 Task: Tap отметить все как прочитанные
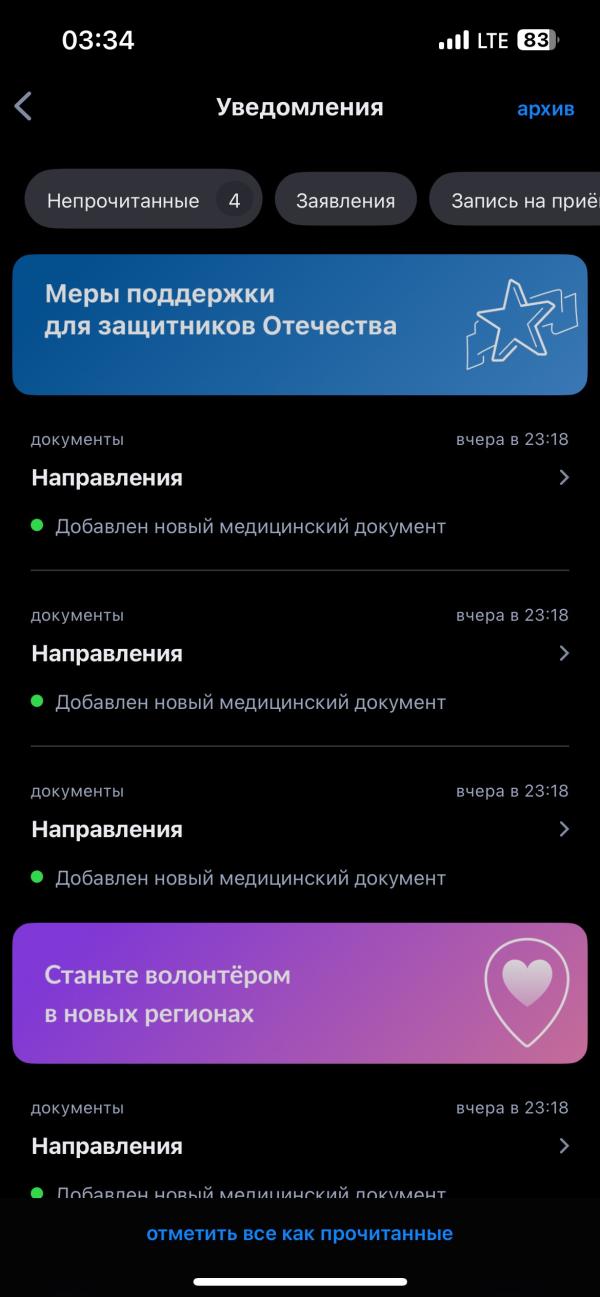tap(300, 1233)
